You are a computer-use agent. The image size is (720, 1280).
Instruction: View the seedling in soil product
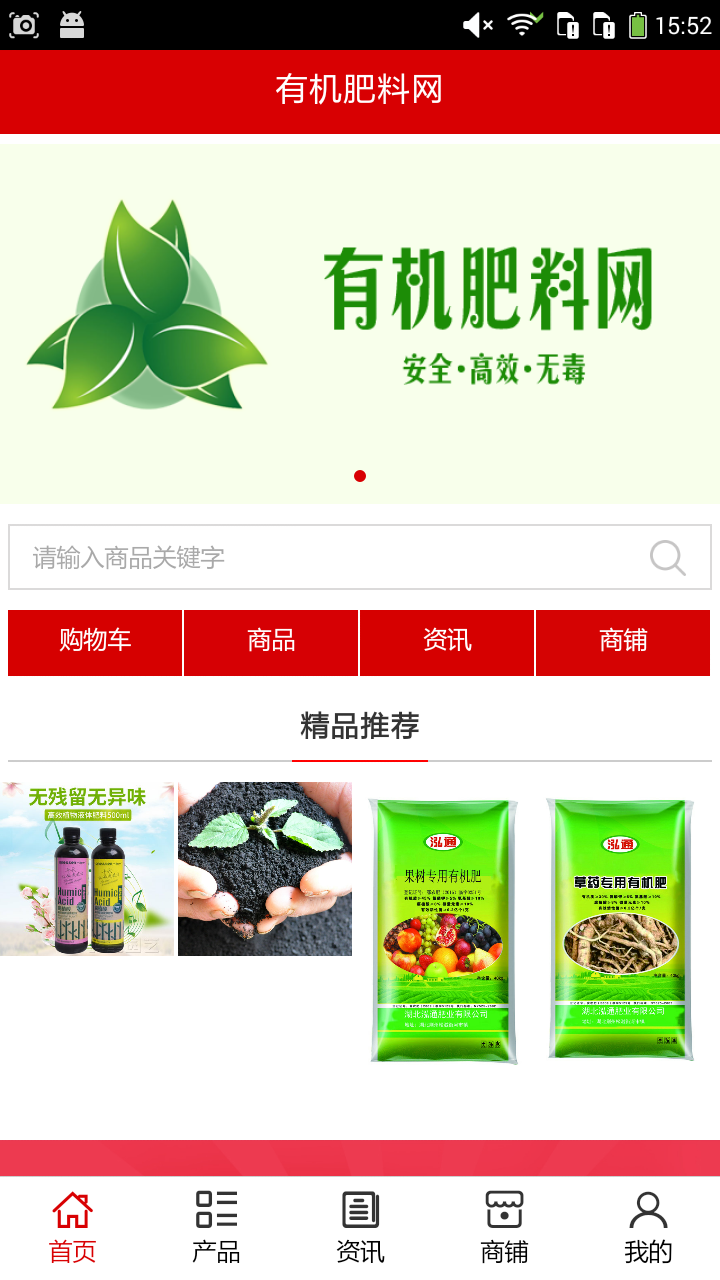coord(265,869)
